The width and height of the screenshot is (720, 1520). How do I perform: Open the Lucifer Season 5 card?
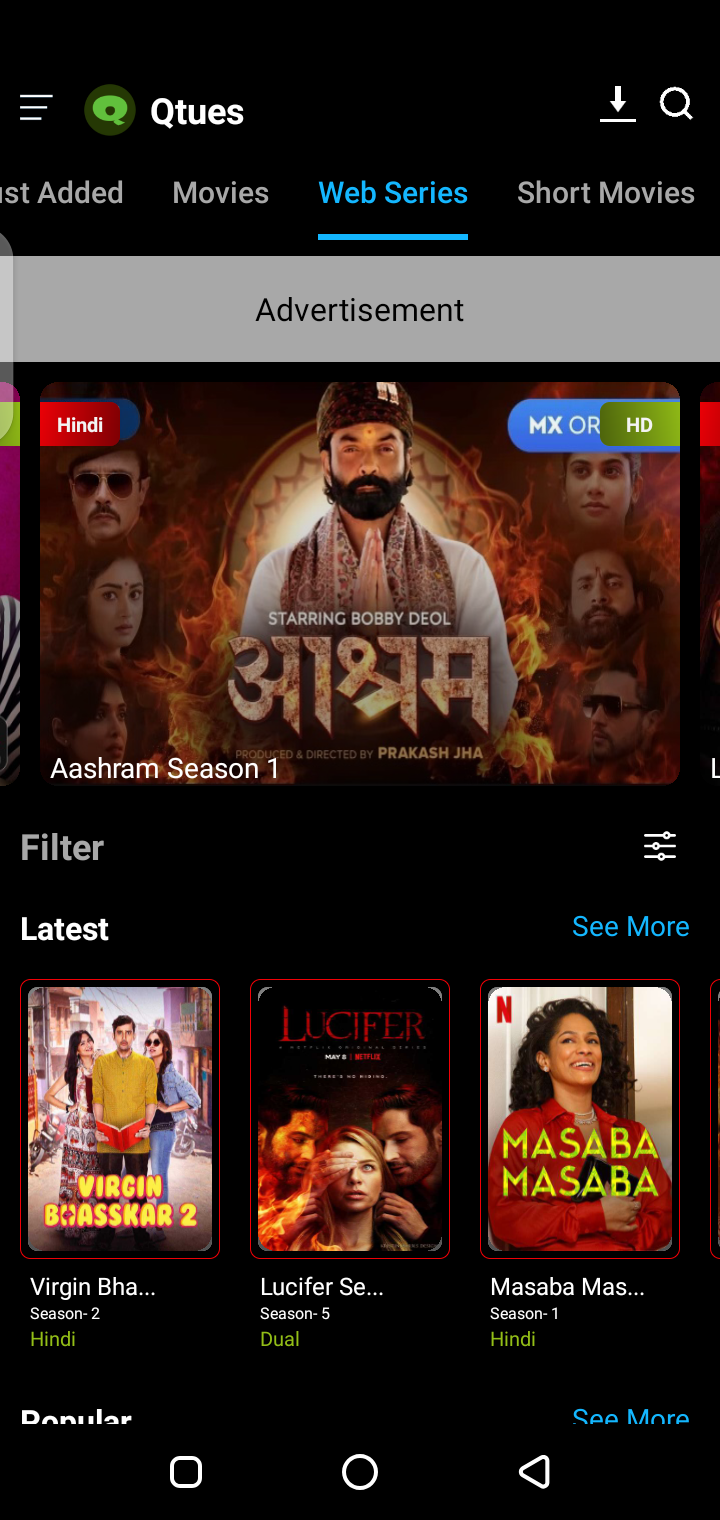coord(350,1119)
